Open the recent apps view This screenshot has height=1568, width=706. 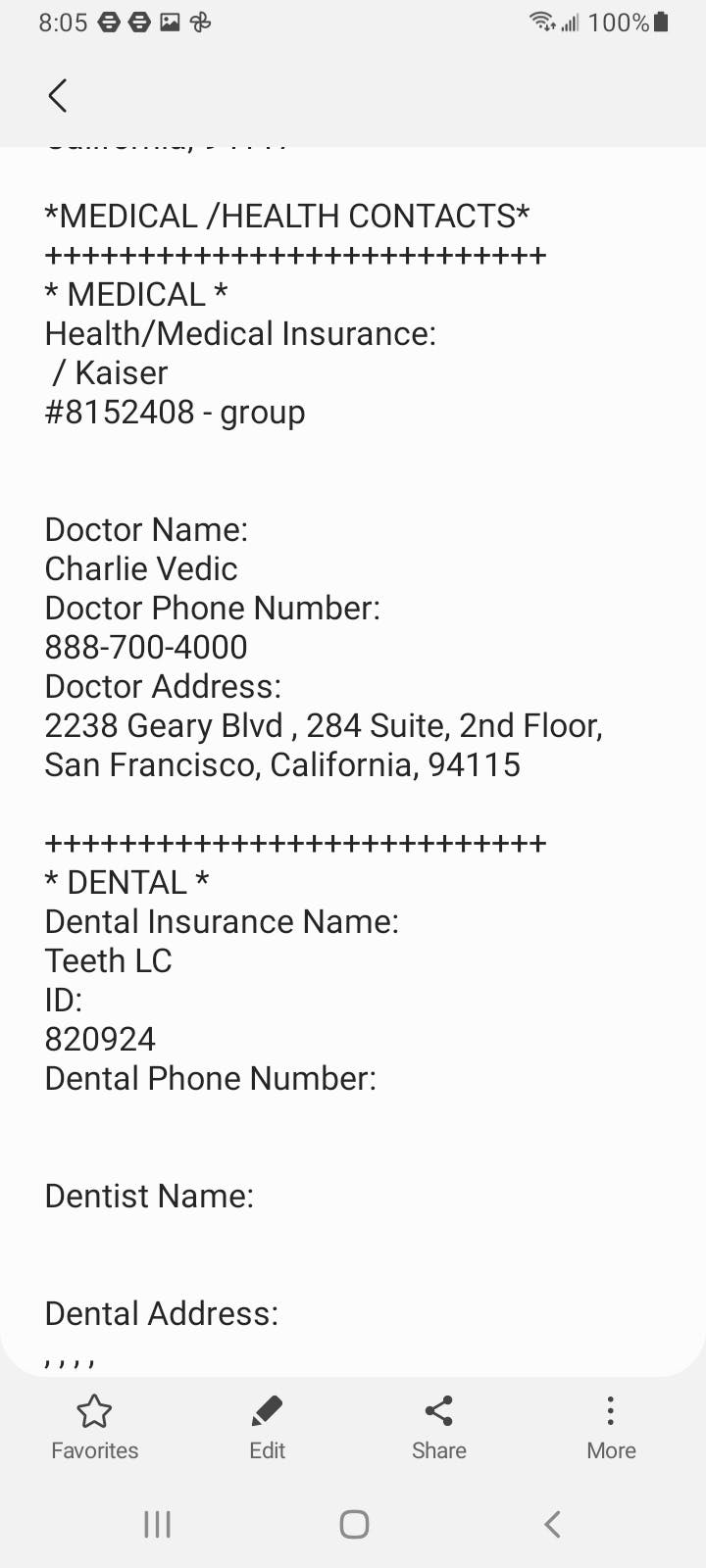(x=157, y=1524)
